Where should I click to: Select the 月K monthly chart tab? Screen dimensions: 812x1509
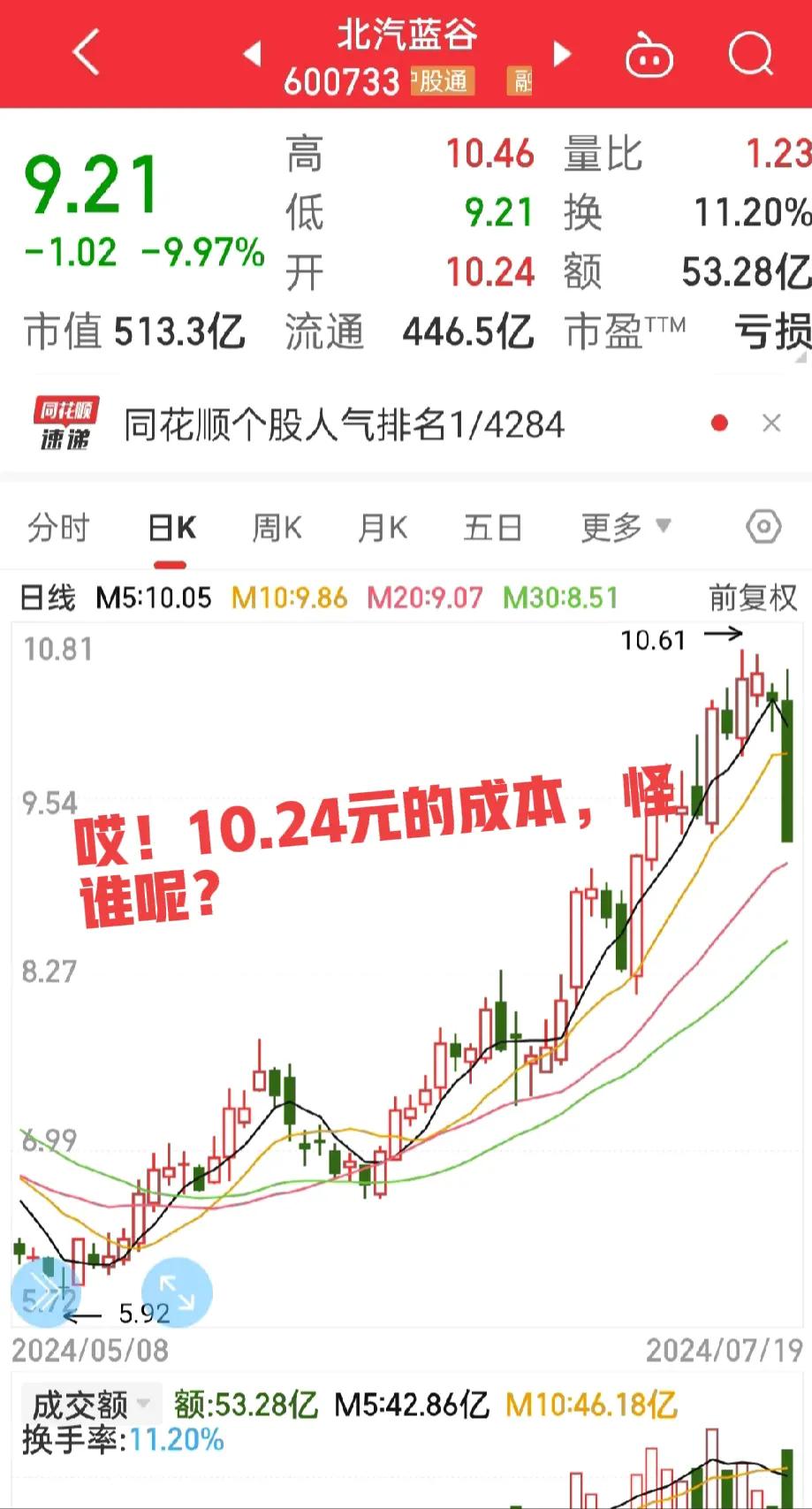382,527
